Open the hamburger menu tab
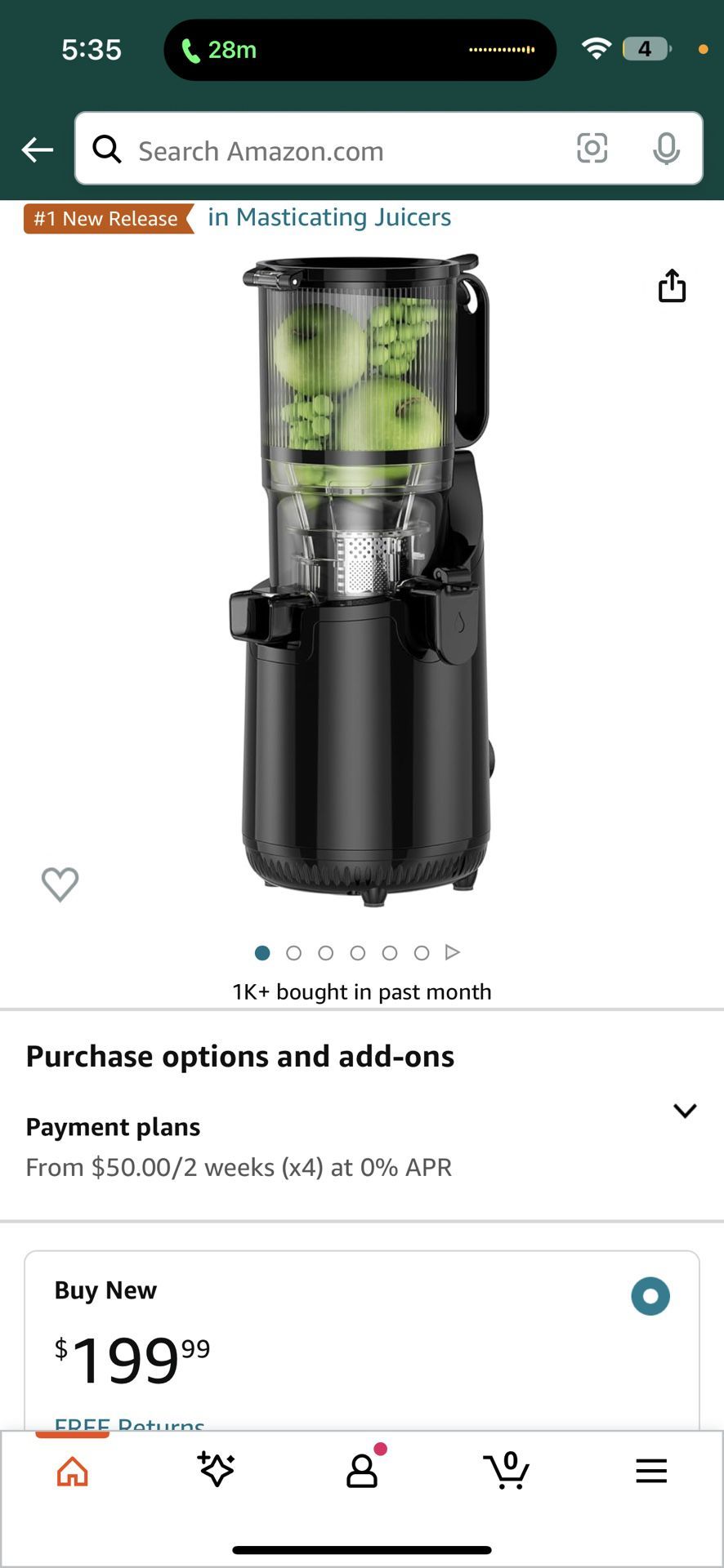The image size is (724, 1568). (651, 1471)
